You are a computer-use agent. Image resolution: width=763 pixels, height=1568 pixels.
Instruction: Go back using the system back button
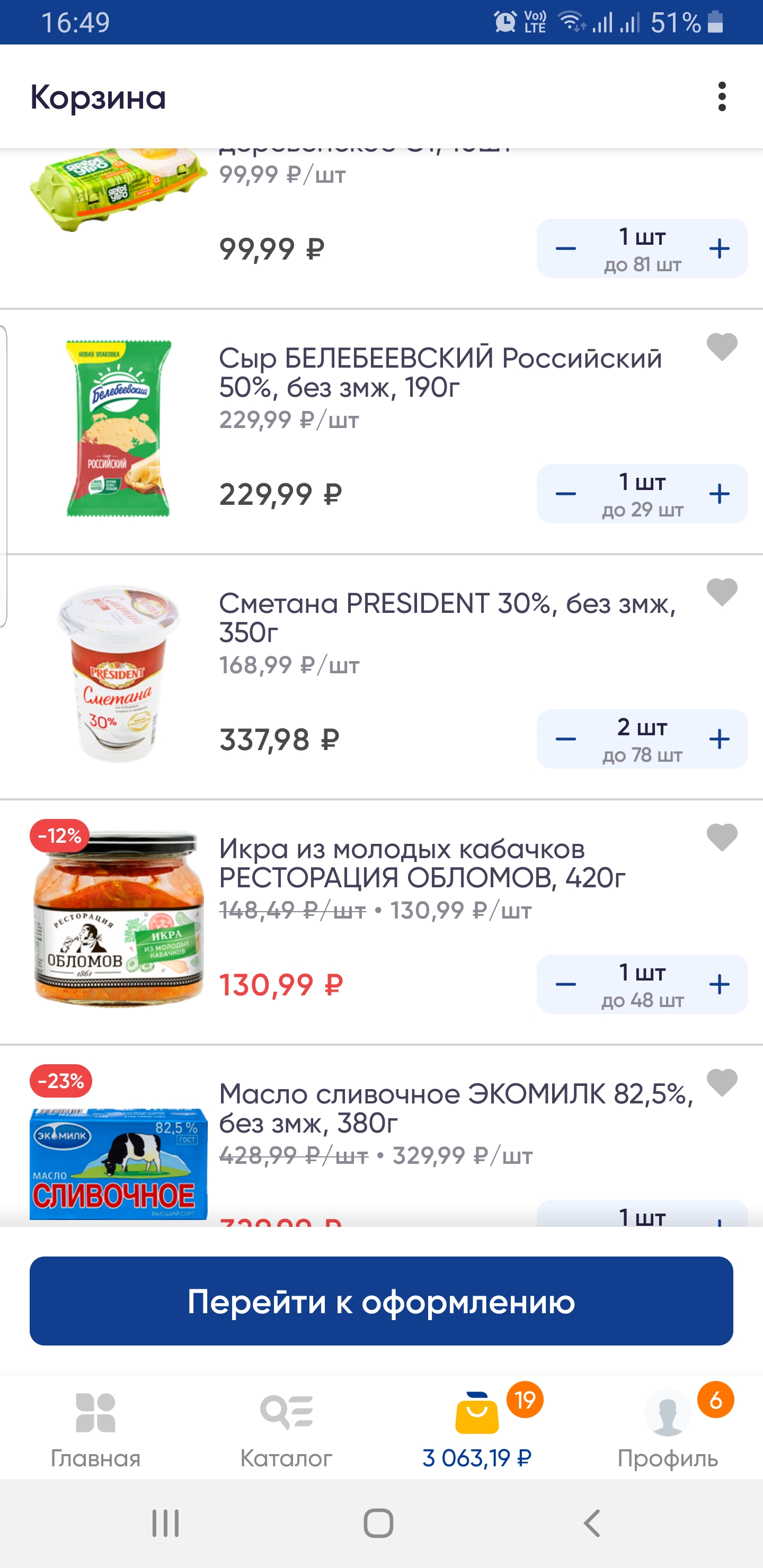(591, 1524)
